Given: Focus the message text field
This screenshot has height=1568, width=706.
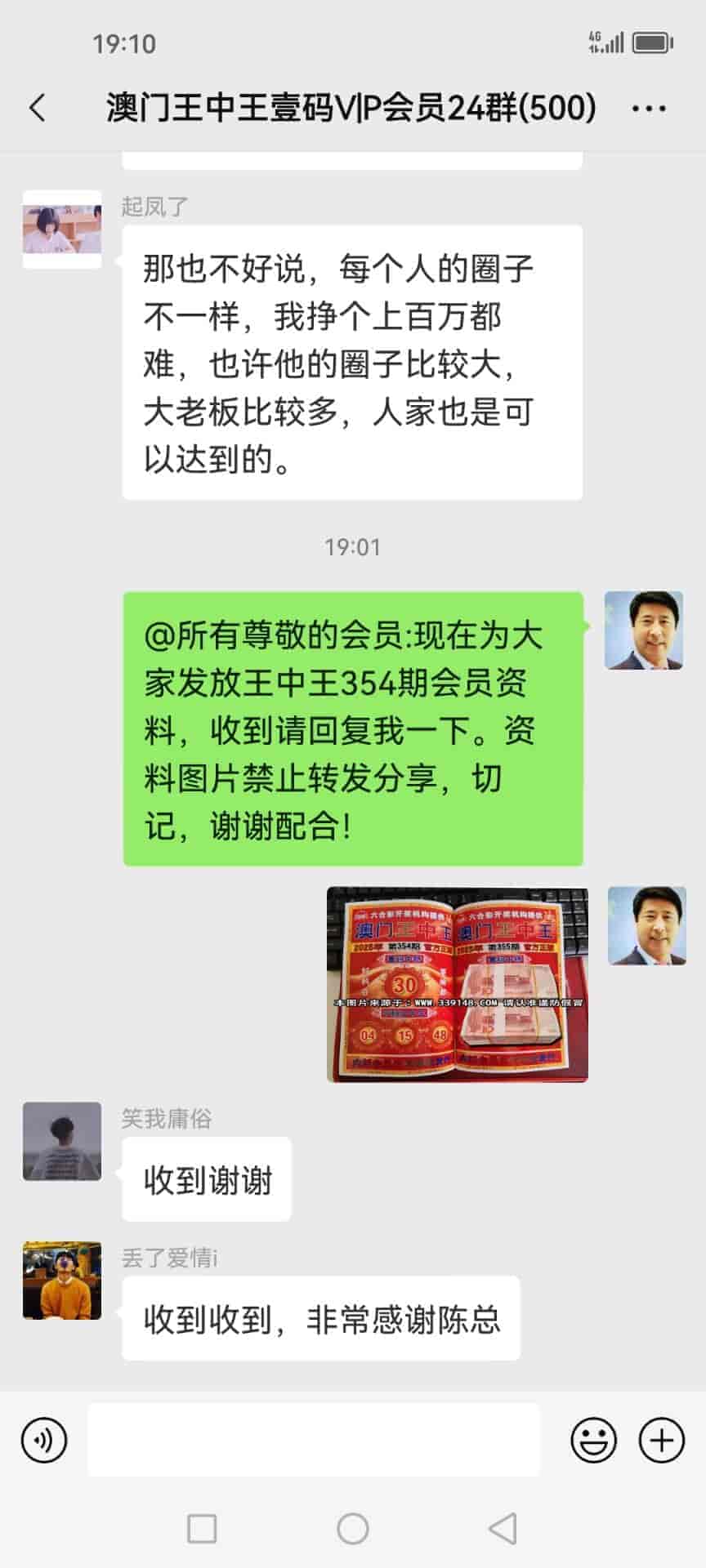Looking at the screenshot, I should click(x=314, y=1440).
